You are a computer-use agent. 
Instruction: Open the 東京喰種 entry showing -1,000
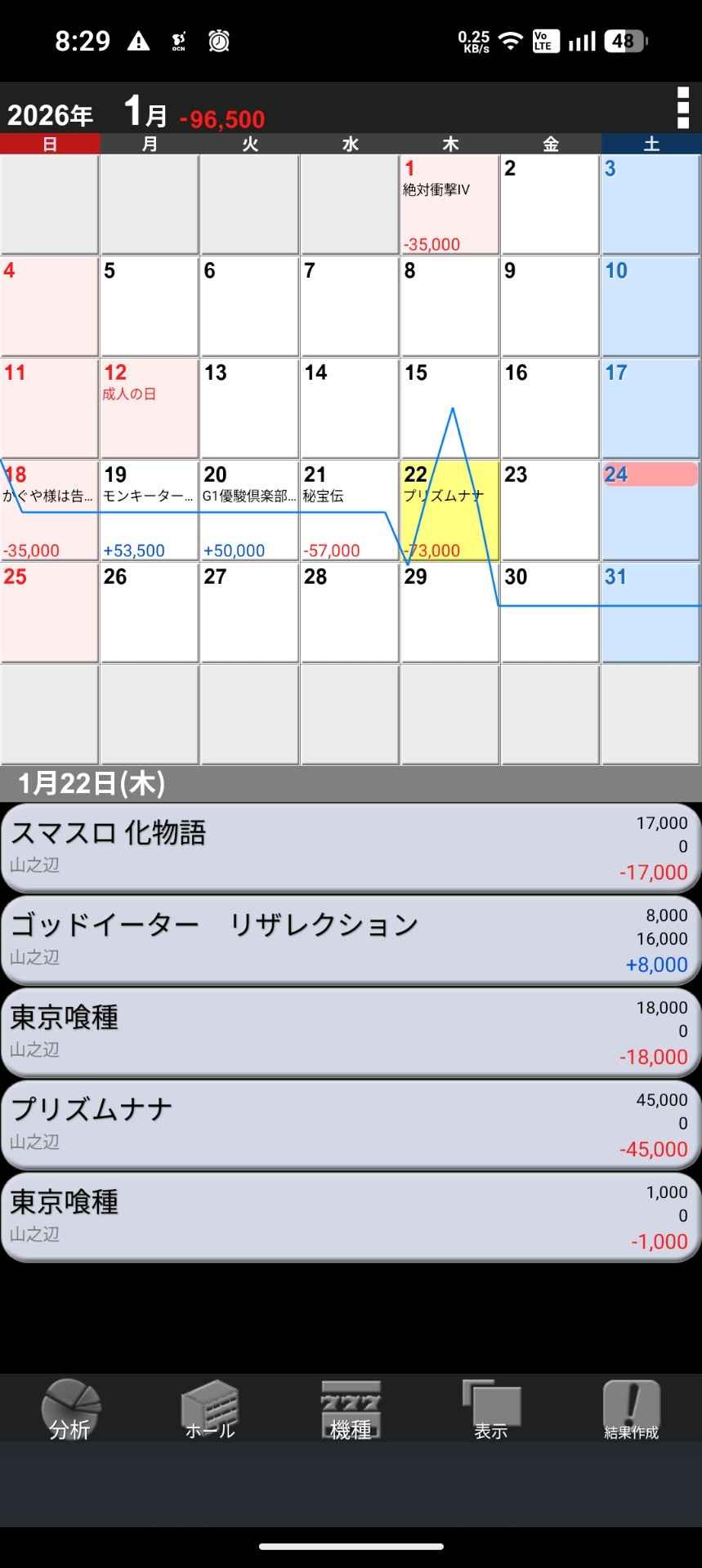click(x=351, y=1216)
